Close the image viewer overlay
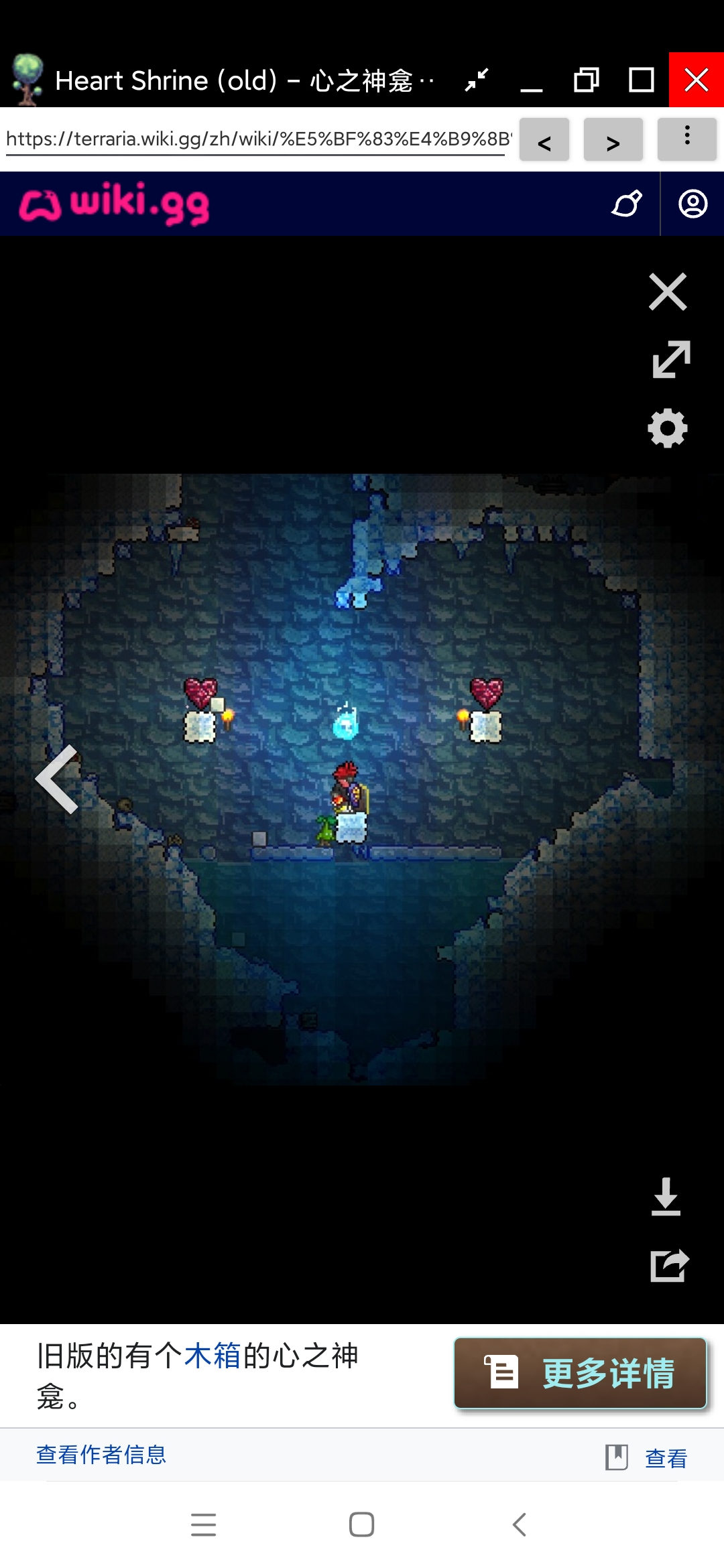This screenshot has width=724, height=1568. click(668, 291)
